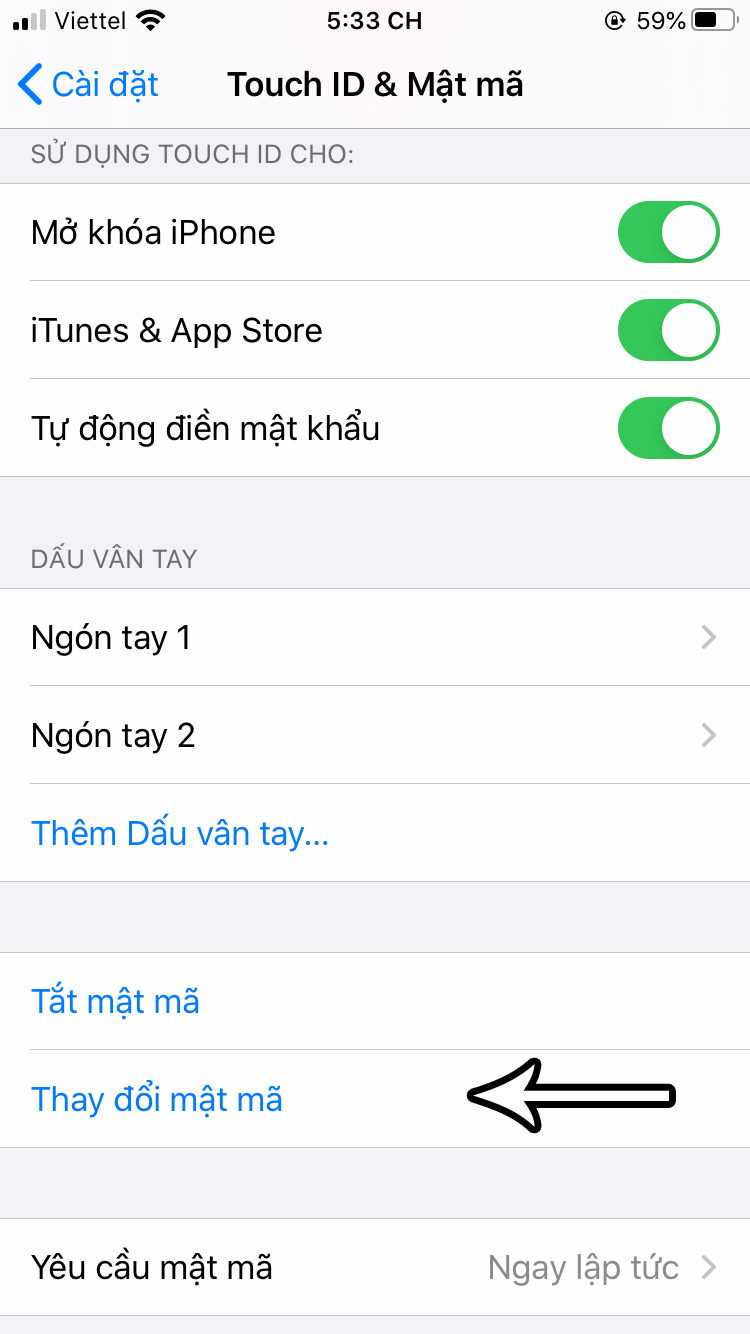Screen dimensions: 750x1334
Task: Disable Touch ID for iTunes & App Store
Action: [x=668, y=330]
